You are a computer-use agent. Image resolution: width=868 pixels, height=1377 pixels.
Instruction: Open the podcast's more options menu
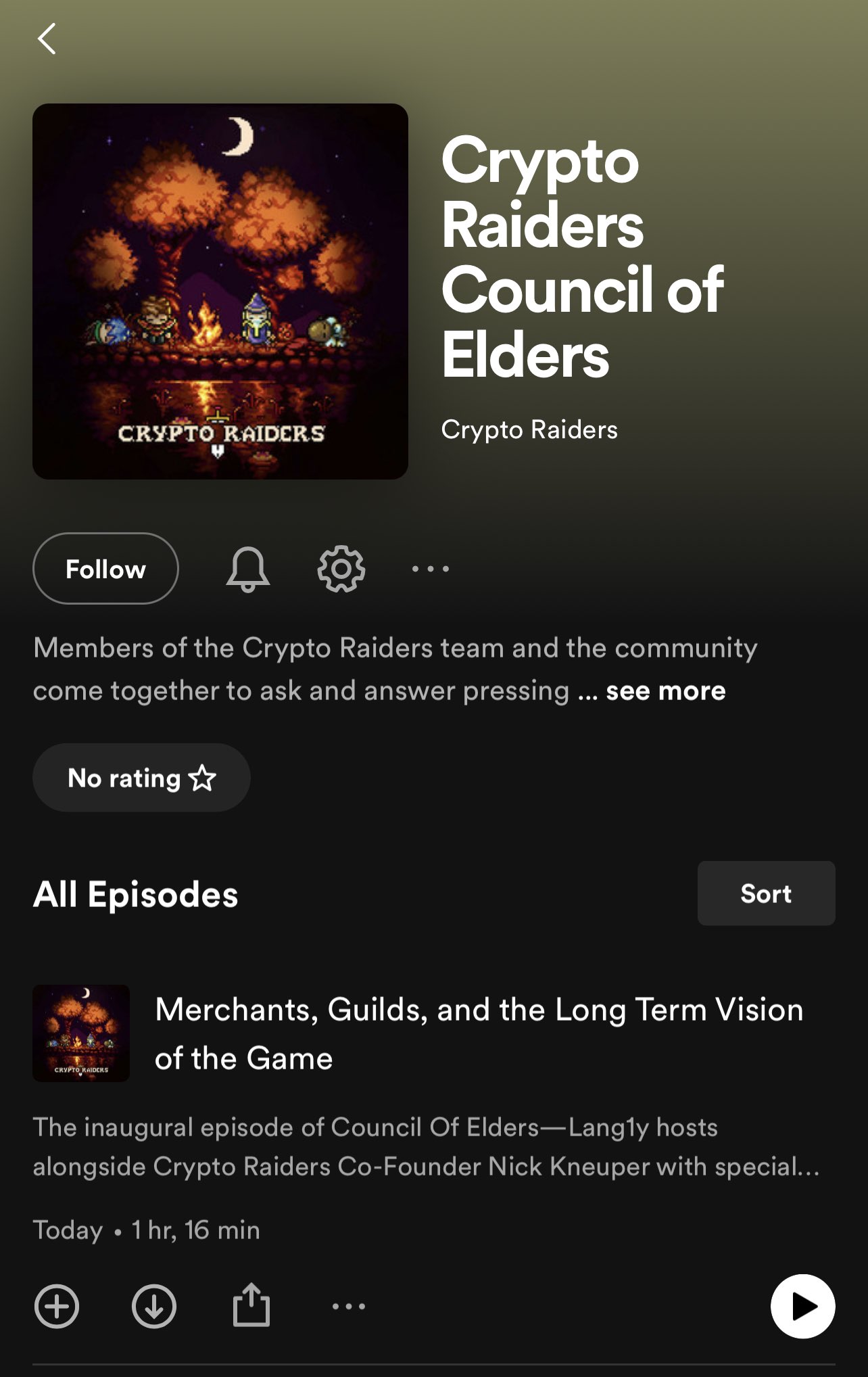point(431,569)
